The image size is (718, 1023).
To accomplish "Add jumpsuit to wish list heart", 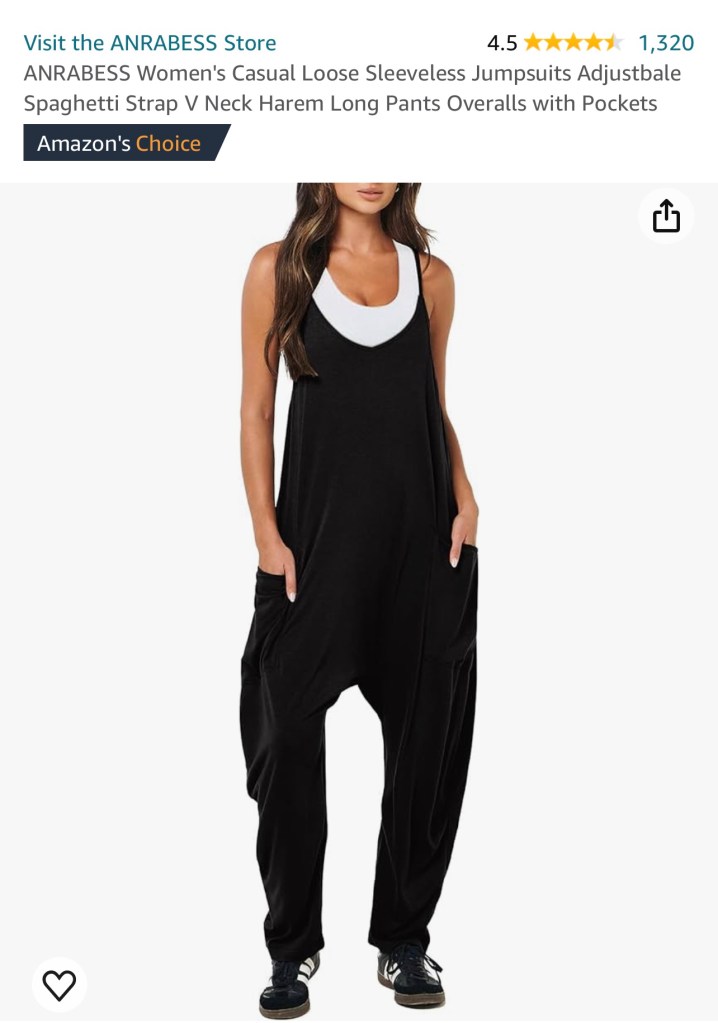I will [x=60, y=985].
